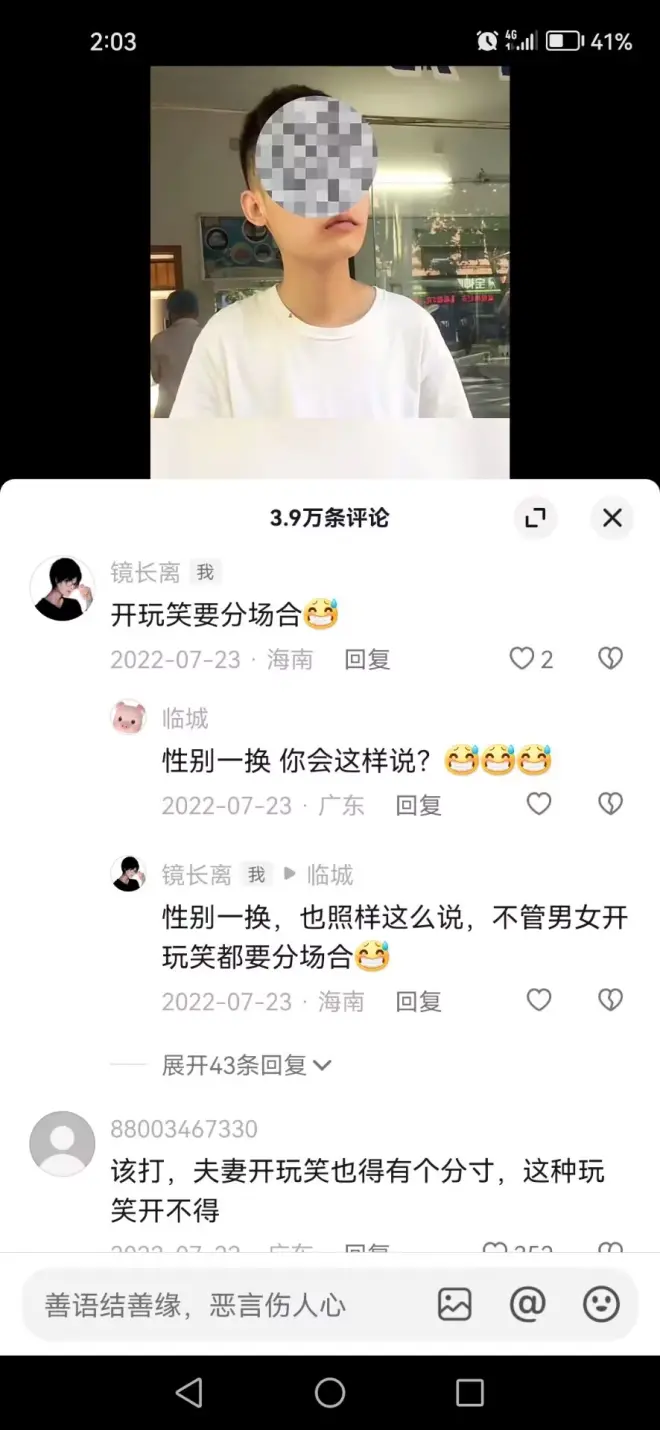Open the emoji picker
This screenshot has width=660, height=1430.
point(601,1304)
